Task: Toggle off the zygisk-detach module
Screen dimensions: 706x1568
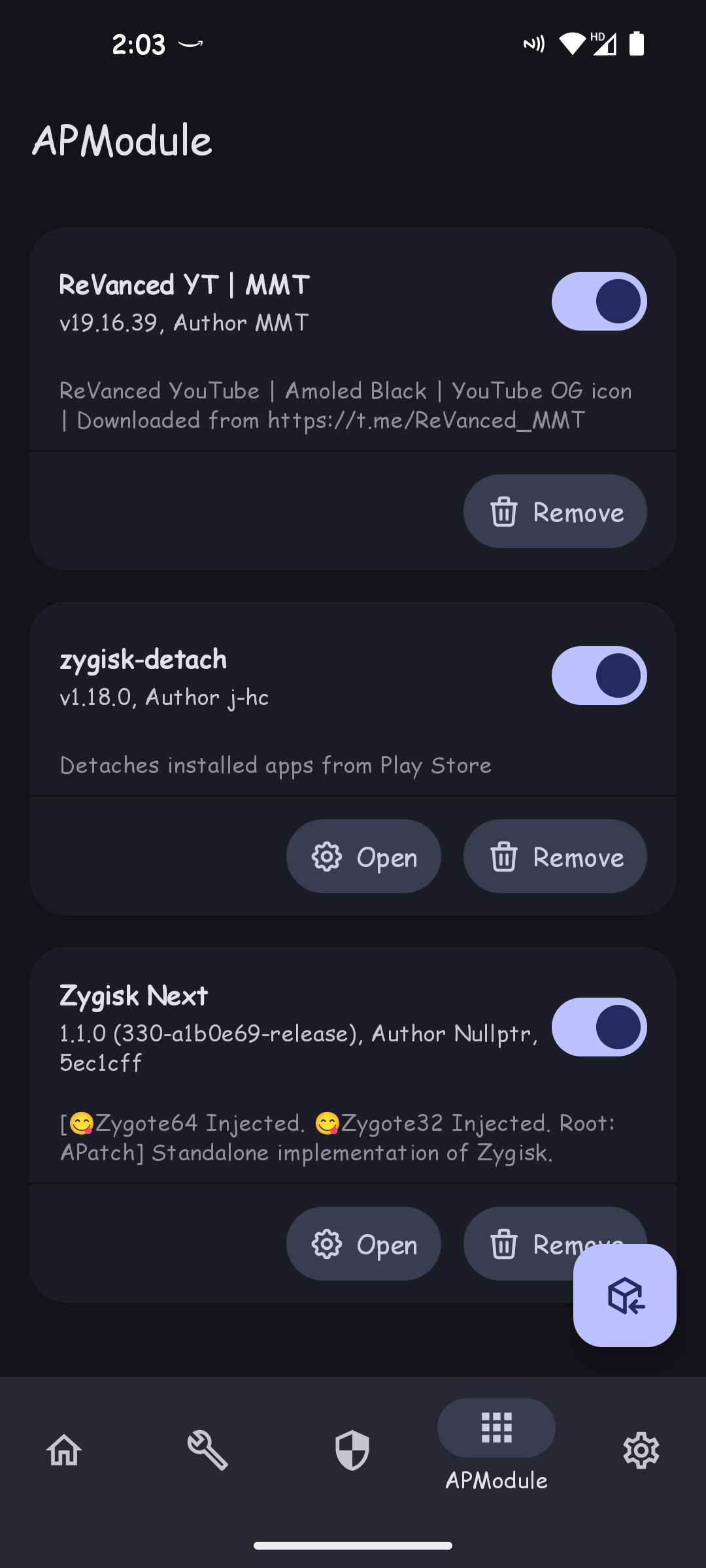Action: pyautogui.click(x=599, y=676)
